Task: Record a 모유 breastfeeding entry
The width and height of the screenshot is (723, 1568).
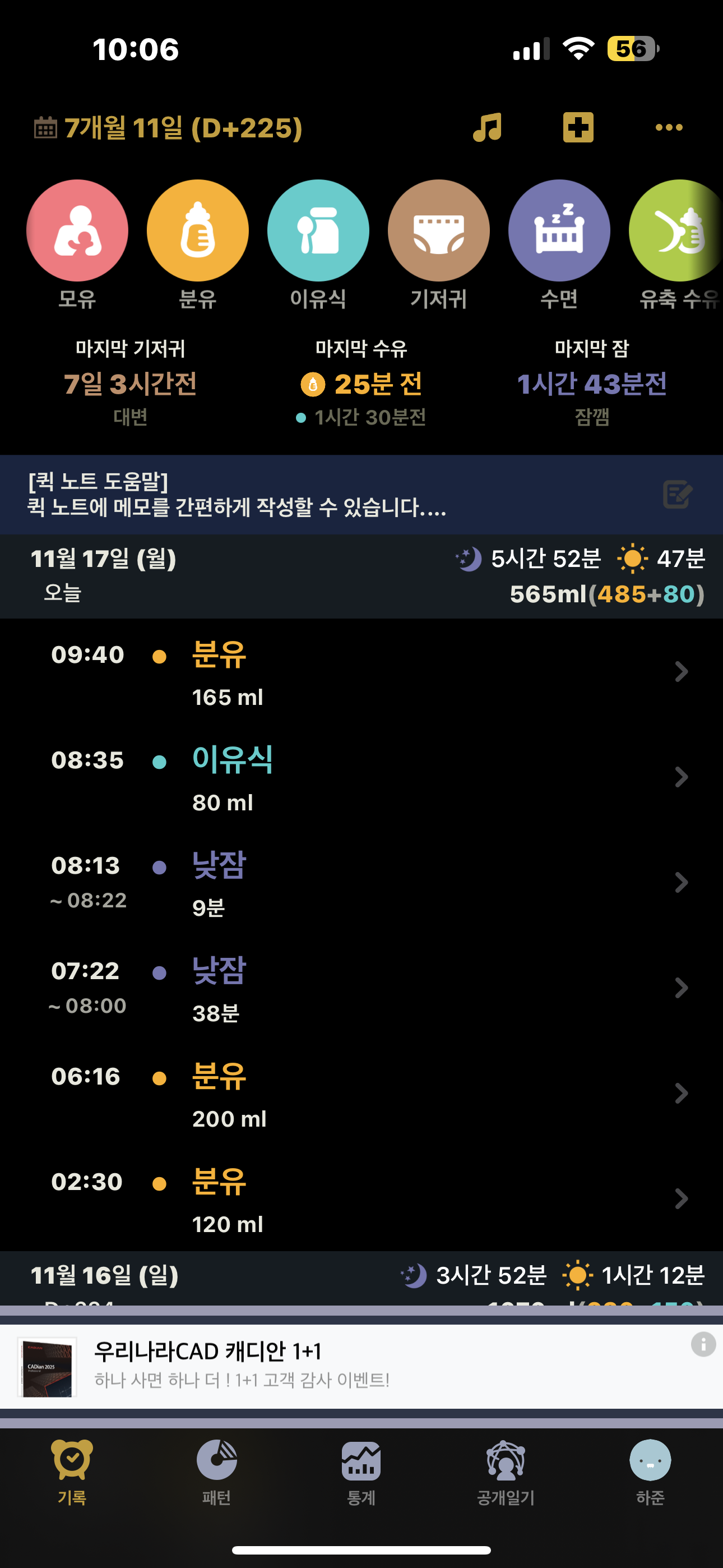Action: pyautogui.click(x=77, y=231)
